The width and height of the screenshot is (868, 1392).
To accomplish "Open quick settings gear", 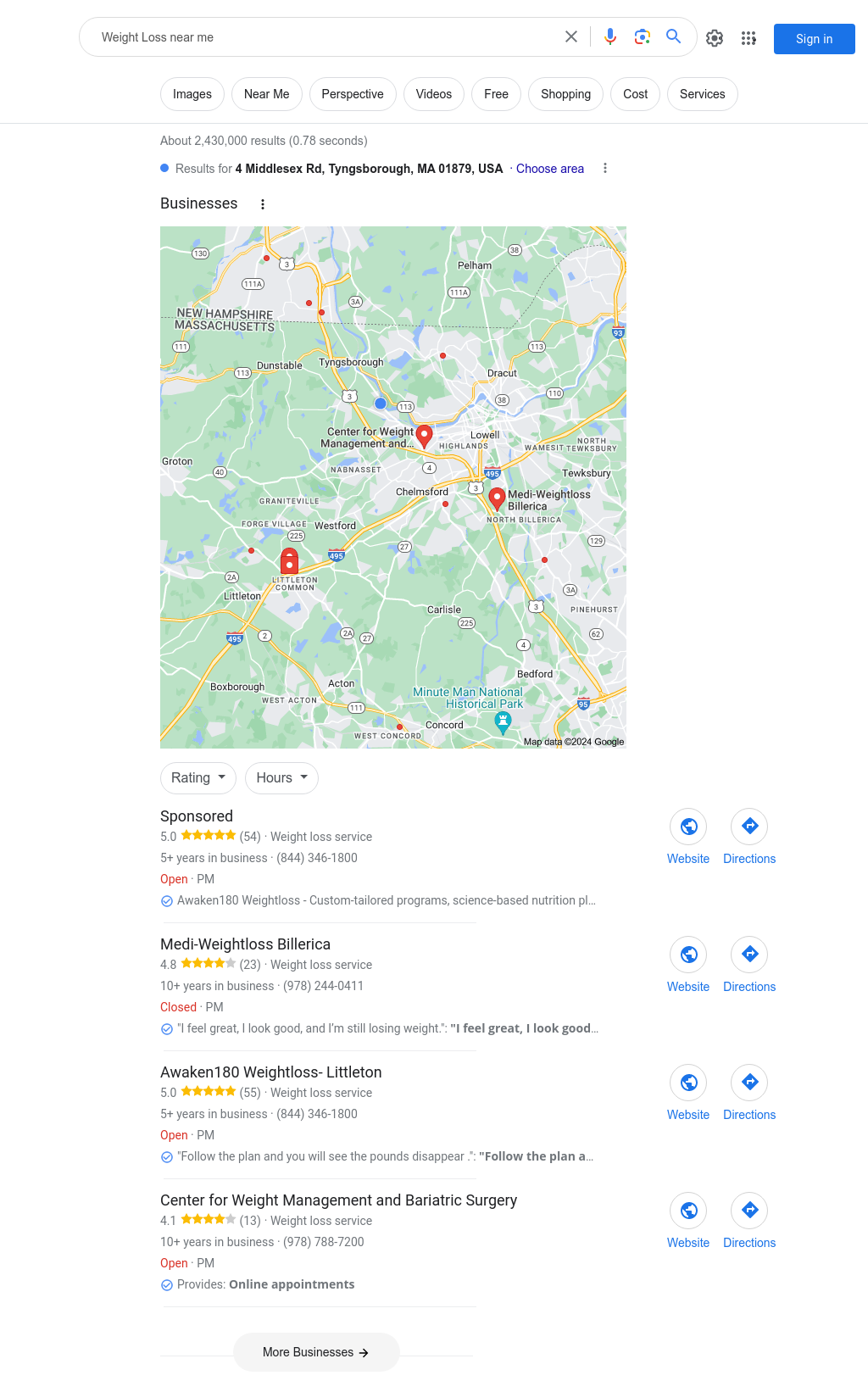I will [x=715, y=38].
